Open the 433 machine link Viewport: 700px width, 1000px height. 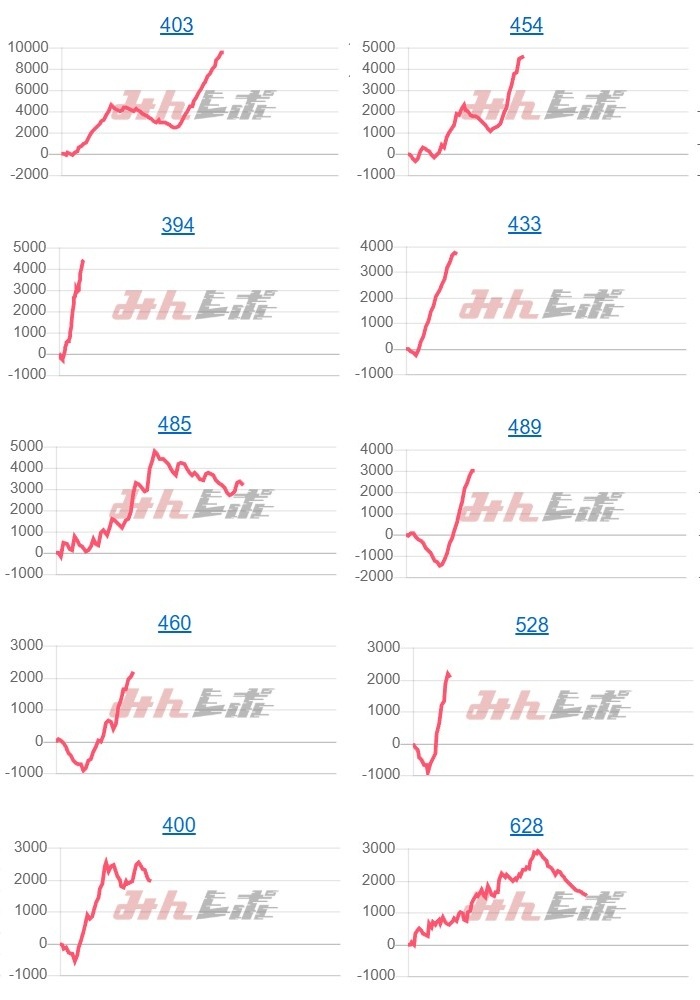524,224
